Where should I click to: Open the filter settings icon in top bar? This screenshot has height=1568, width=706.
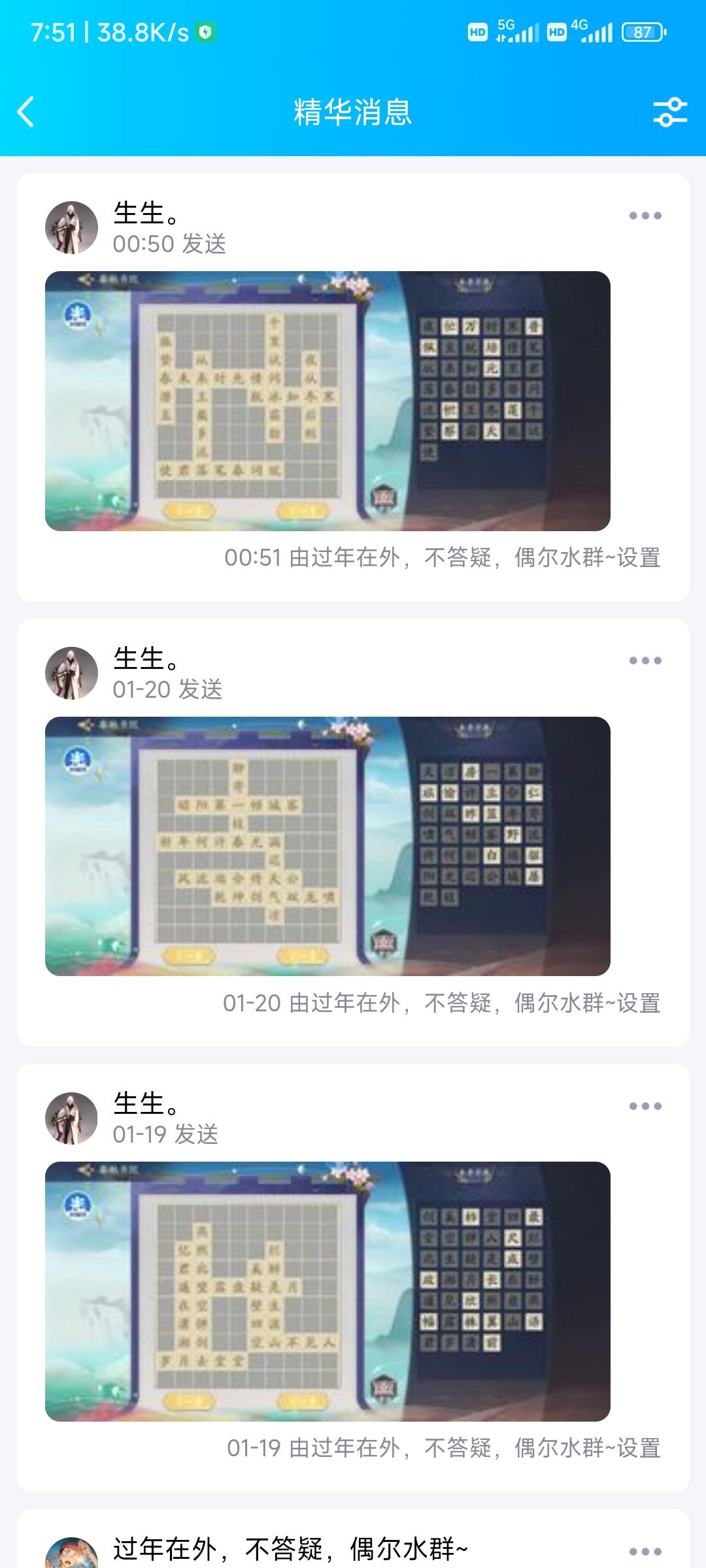tap(669, 110)
